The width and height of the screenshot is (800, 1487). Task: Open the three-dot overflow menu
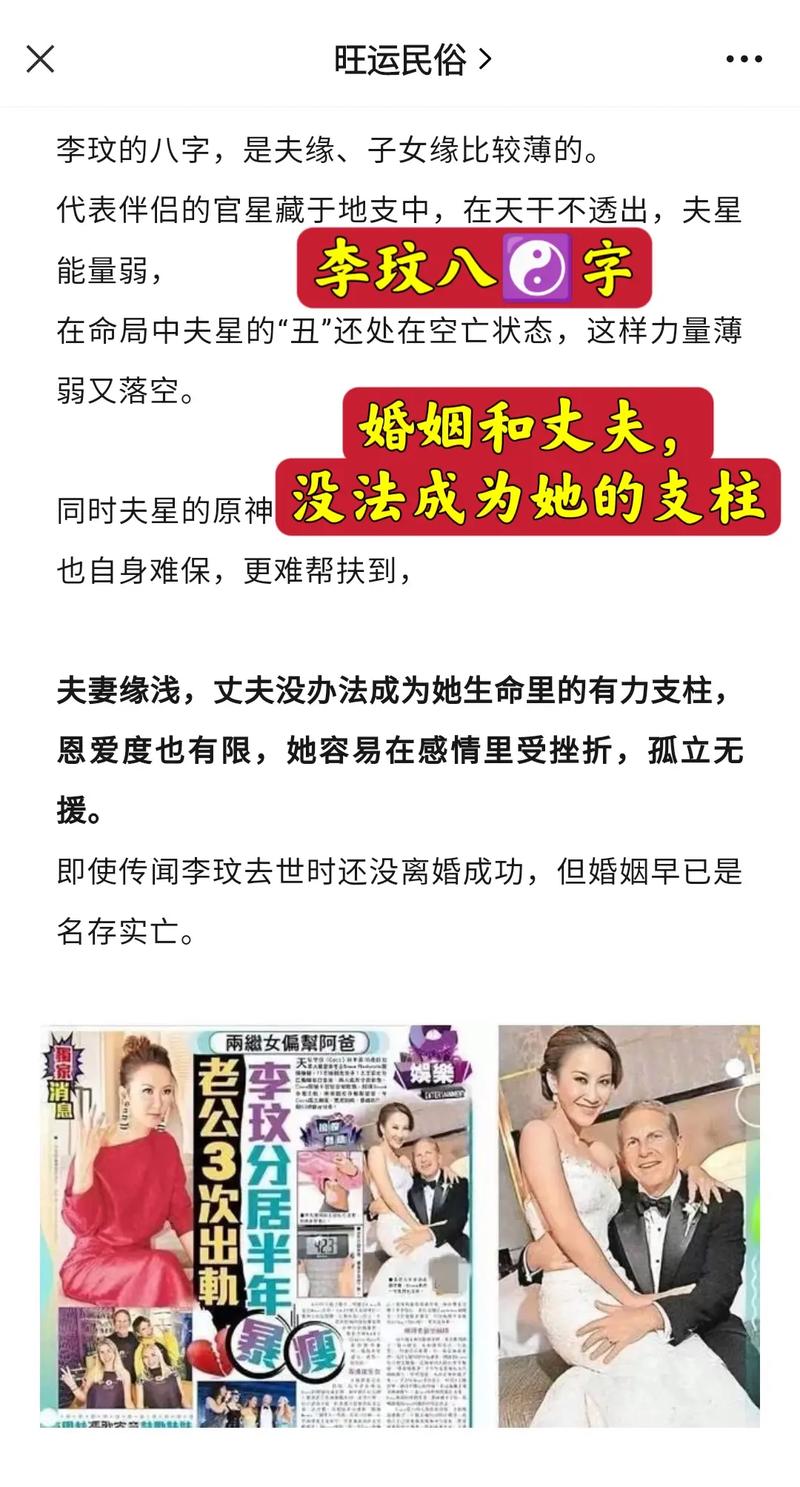point(744,60)
